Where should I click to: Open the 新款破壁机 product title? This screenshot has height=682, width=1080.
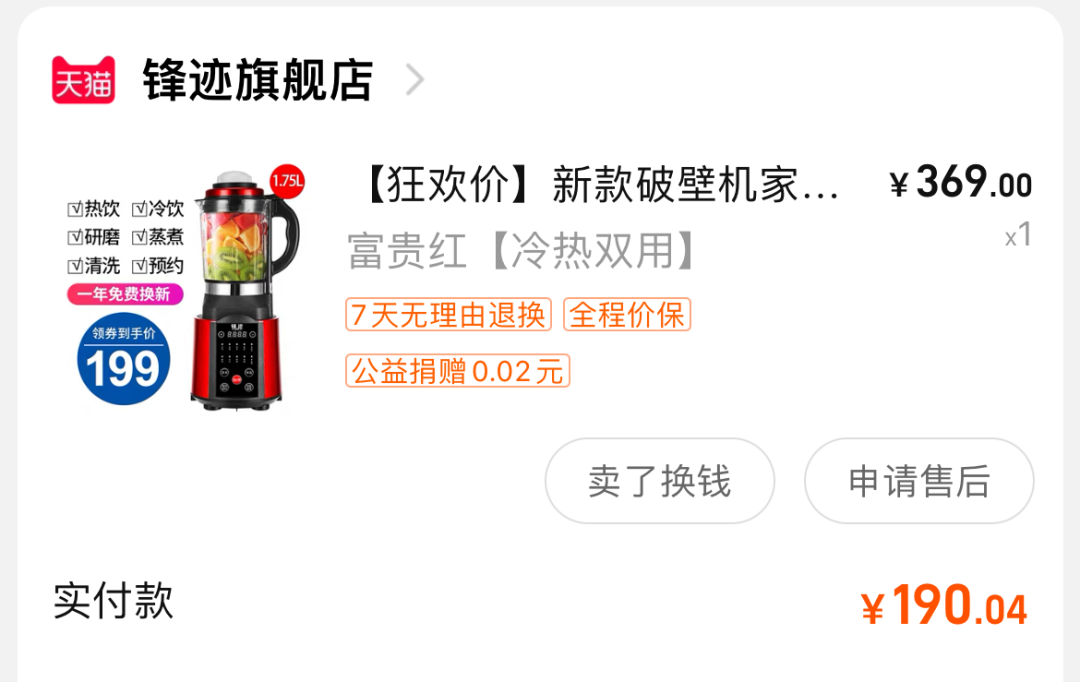tap(598, 186)
